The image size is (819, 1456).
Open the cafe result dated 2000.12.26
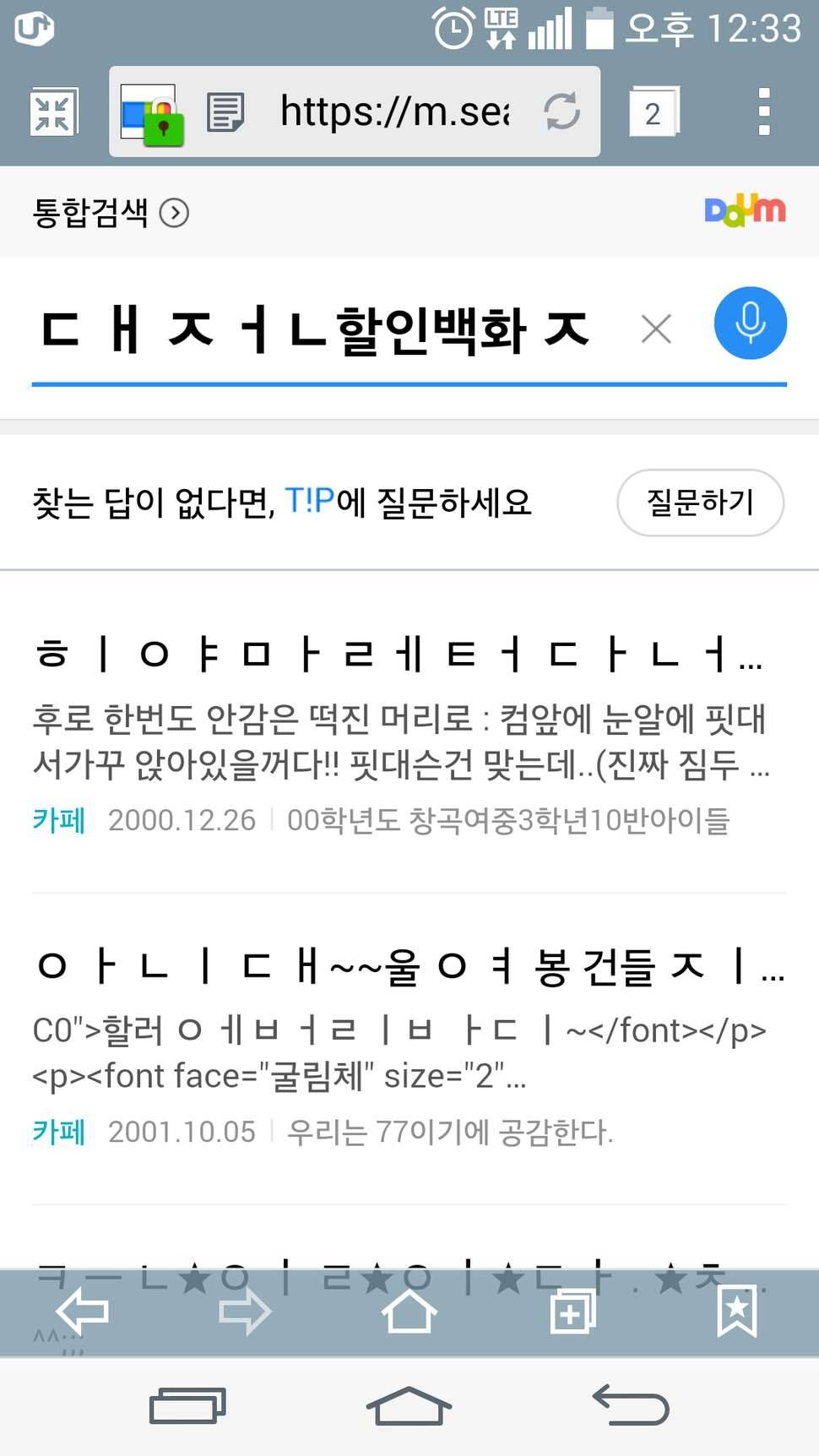click(x=399, y=655)
